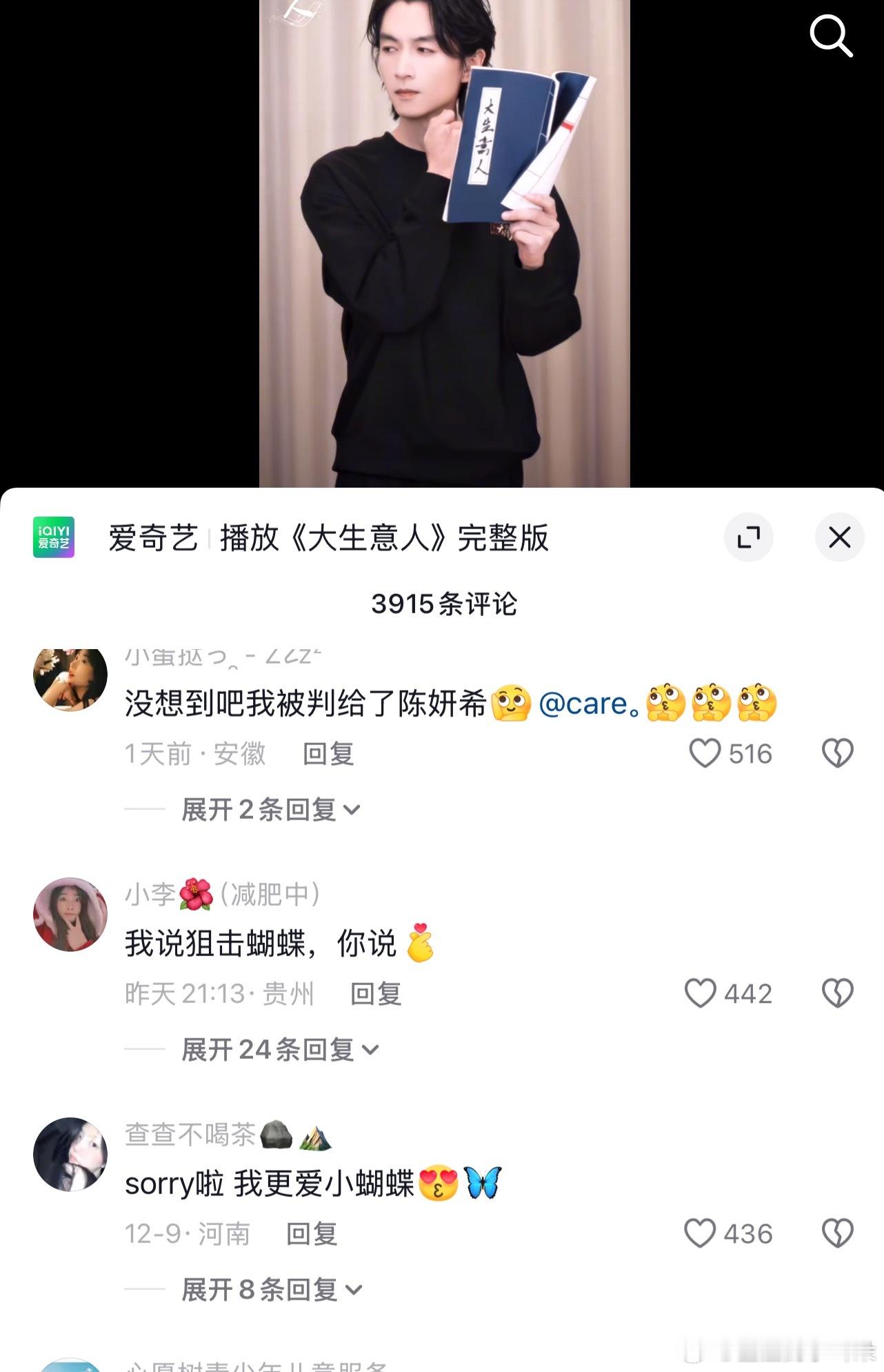Image resolution: width=884 pixels, height=1372 pixels.
Task: Tap the dislike icon on 小李's comment
Action: tap(838, 994)
